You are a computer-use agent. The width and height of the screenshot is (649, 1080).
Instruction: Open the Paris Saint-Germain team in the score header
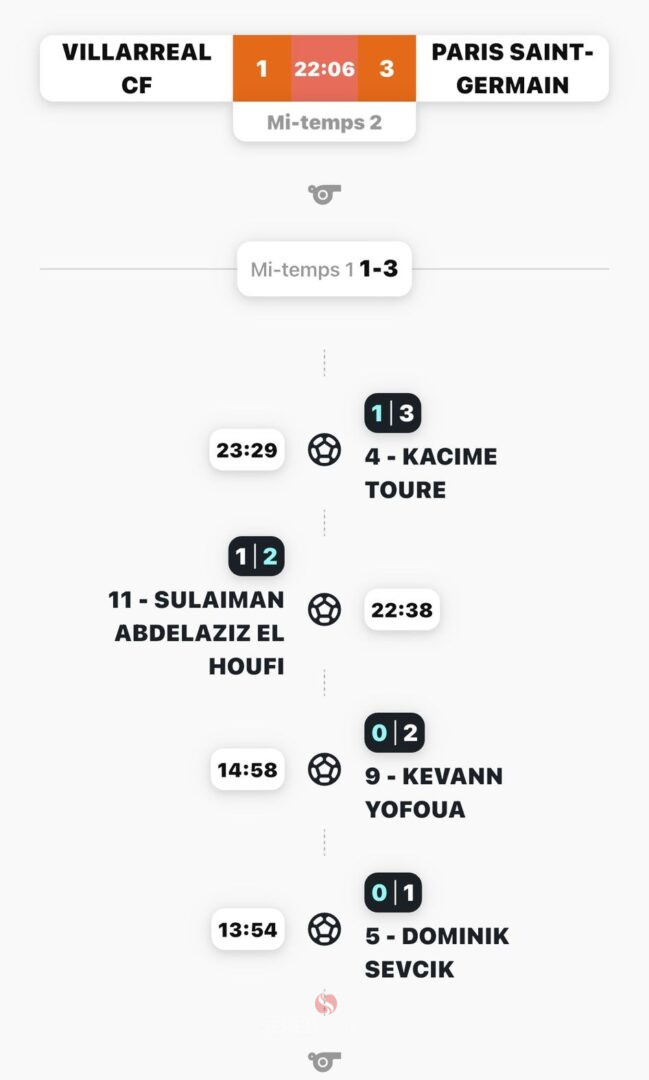pos(512,68)
